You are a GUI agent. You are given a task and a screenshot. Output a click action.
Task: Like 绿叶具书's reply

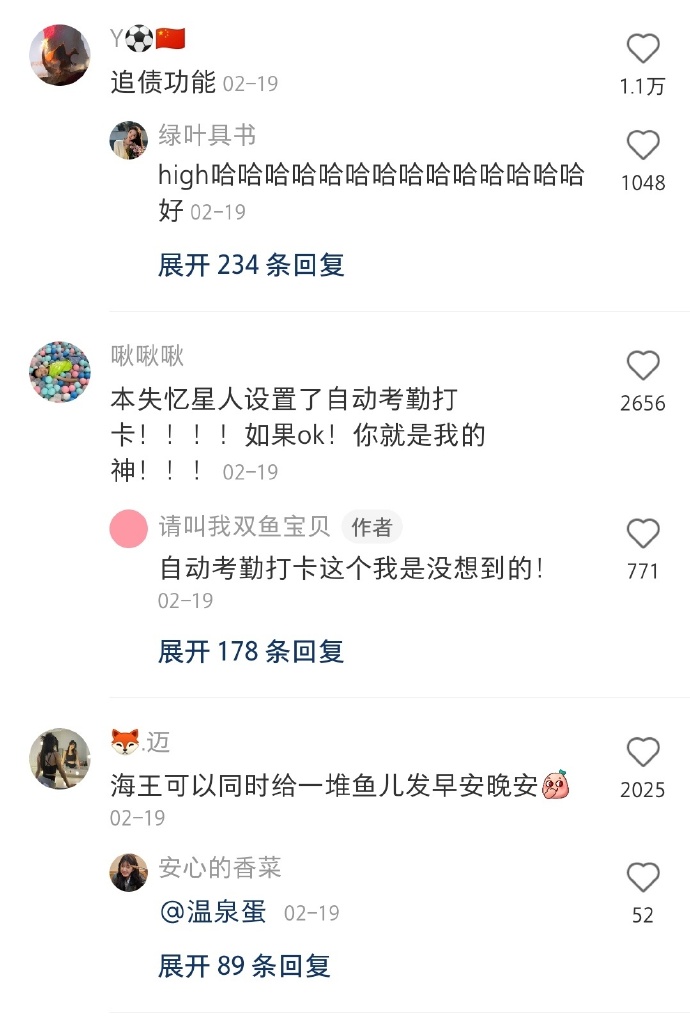pyautogui.click(x=643, y=147)
